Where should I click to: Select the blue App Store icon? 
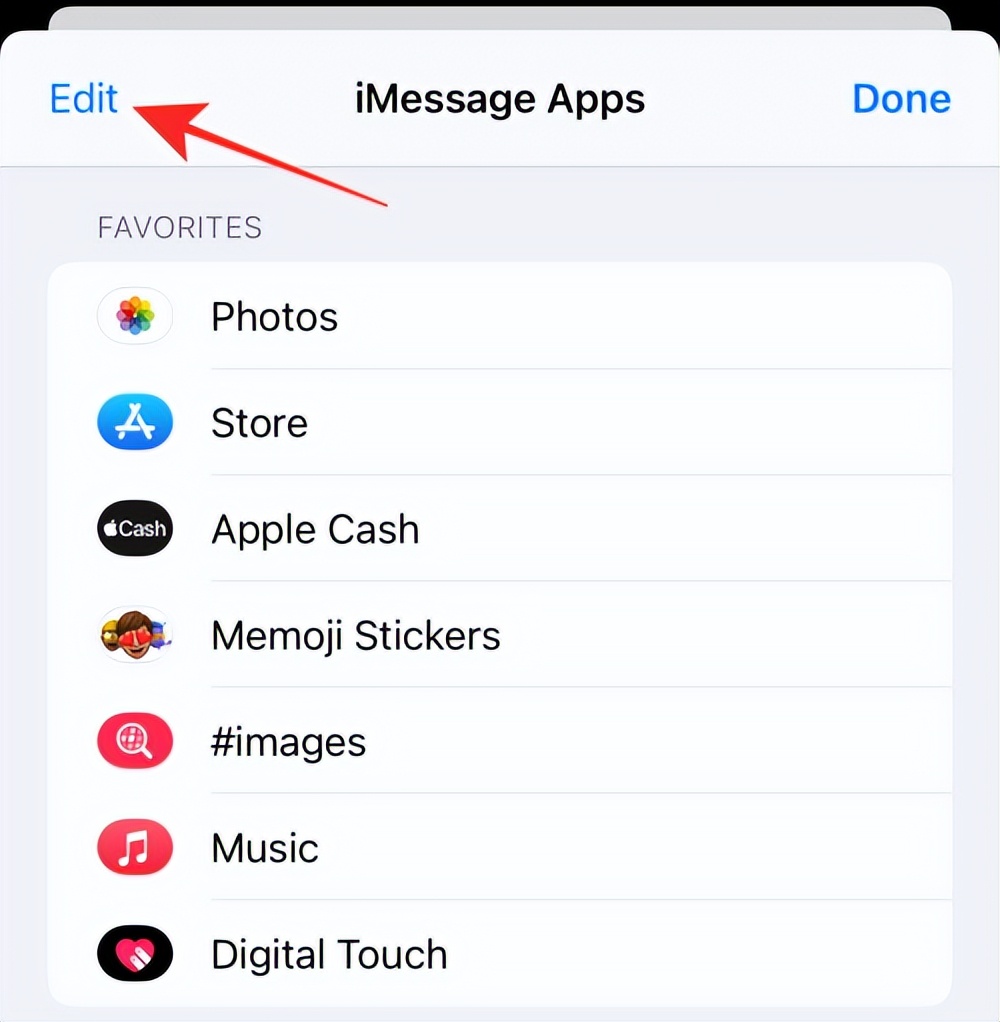coord(135,422)
